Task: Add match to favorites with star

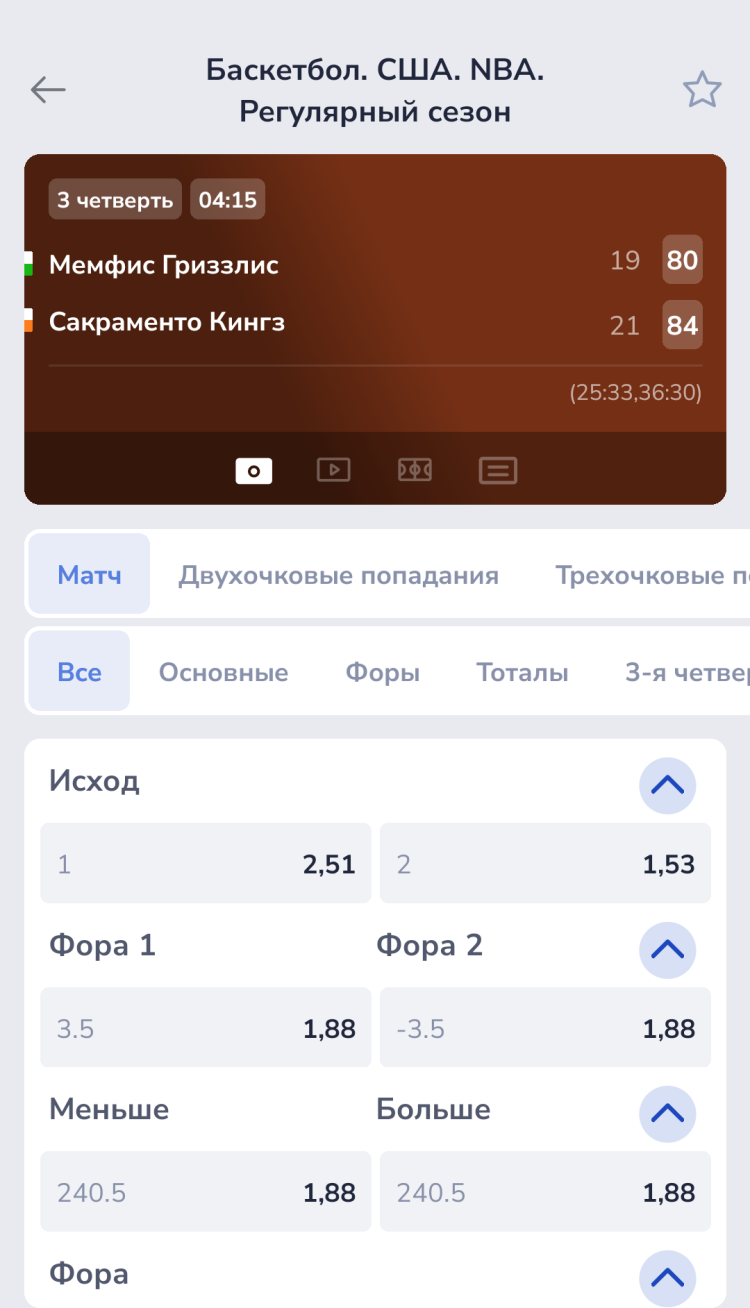Action: [702, 90]
